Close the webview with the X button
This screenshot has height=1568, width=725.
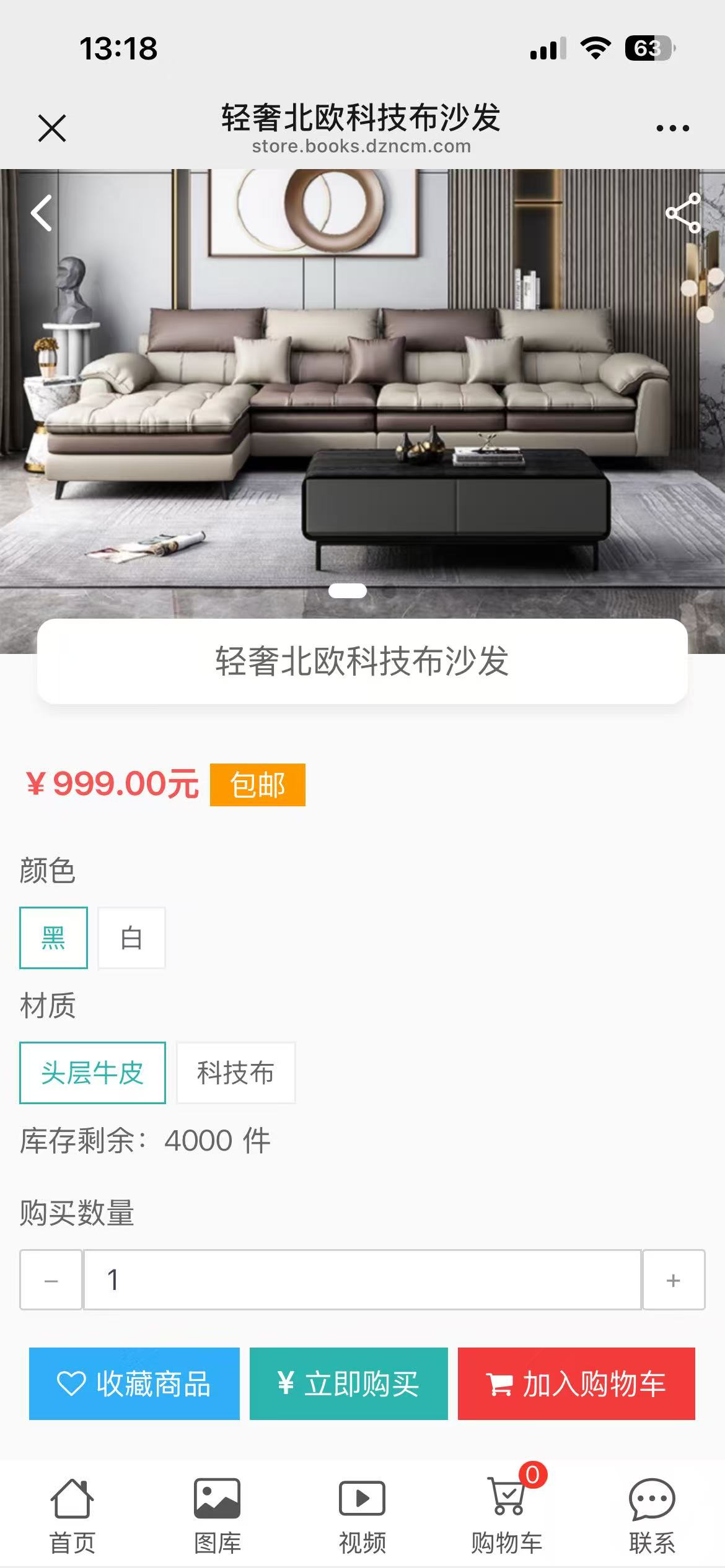(52, 128)
